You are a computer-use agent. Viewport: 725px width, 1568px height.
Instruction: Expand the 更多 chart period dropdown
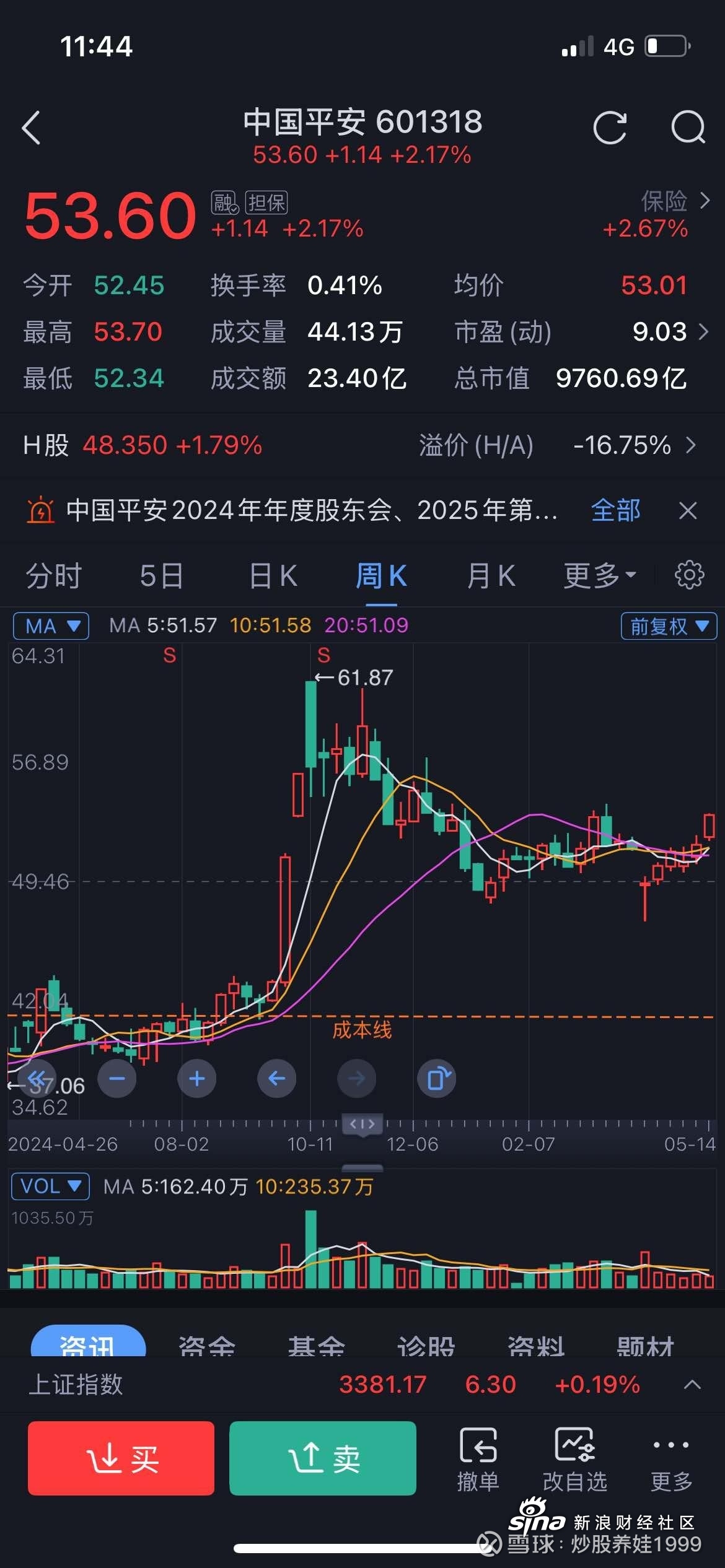click(599, 576)
